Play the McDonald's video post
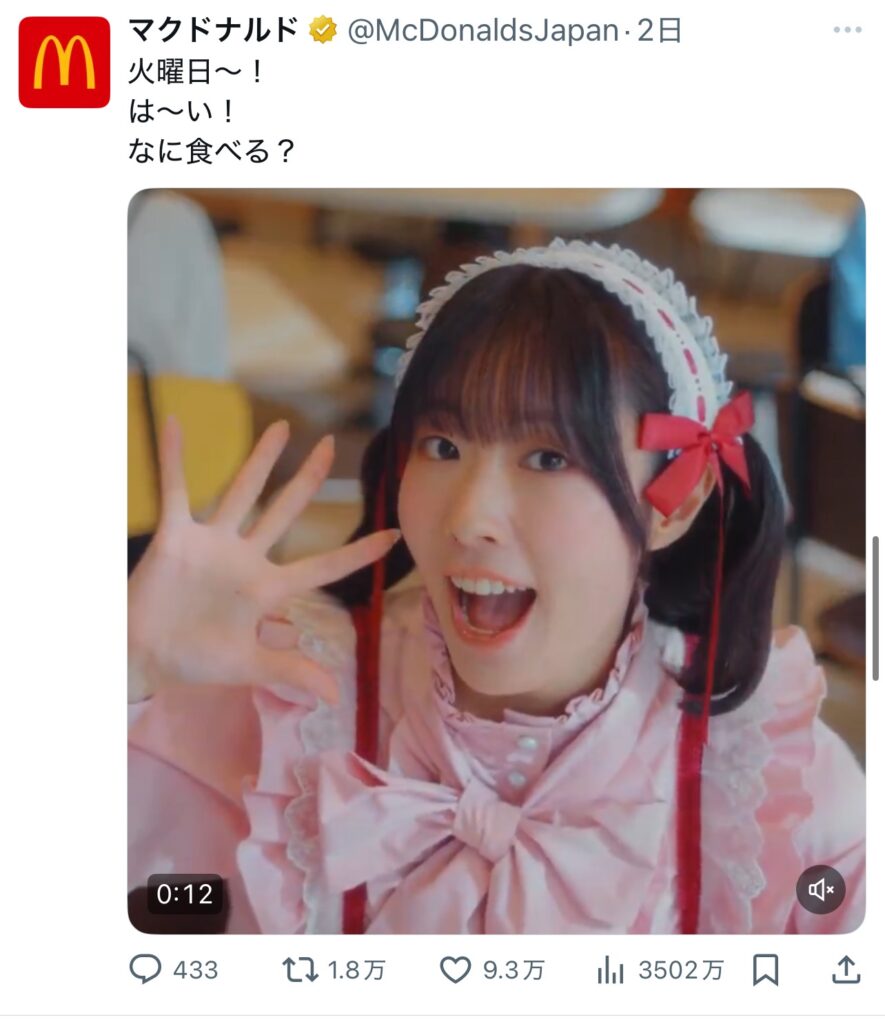The image size is (885, 1024). pos(496,560)
